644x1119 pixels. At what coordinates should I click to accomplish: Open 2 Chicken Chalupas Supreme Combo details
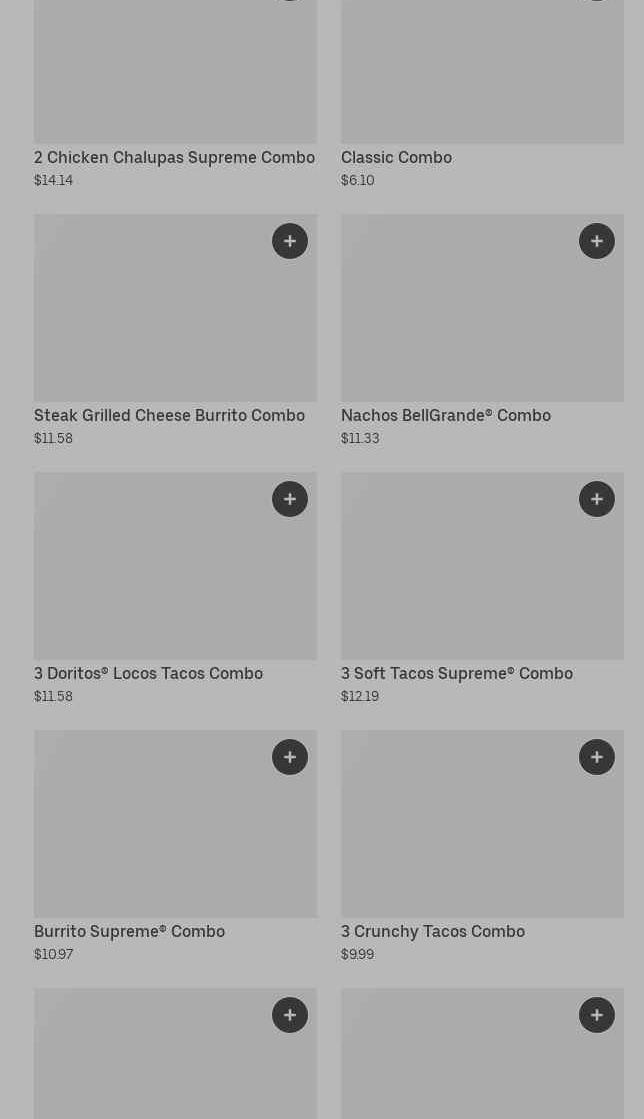174,158
